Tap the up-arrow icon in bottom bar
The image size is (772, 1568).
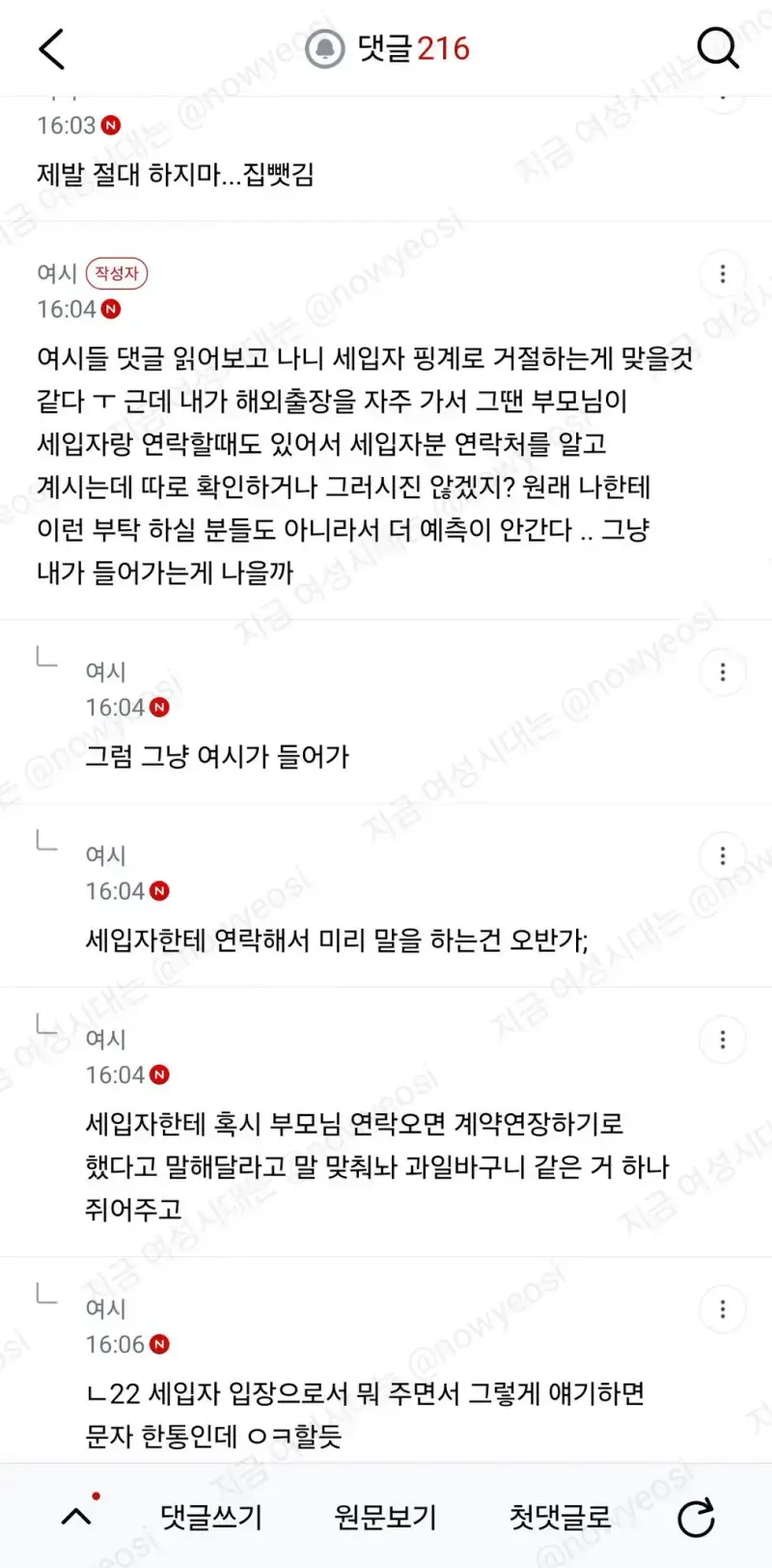tap(77, 1516)
